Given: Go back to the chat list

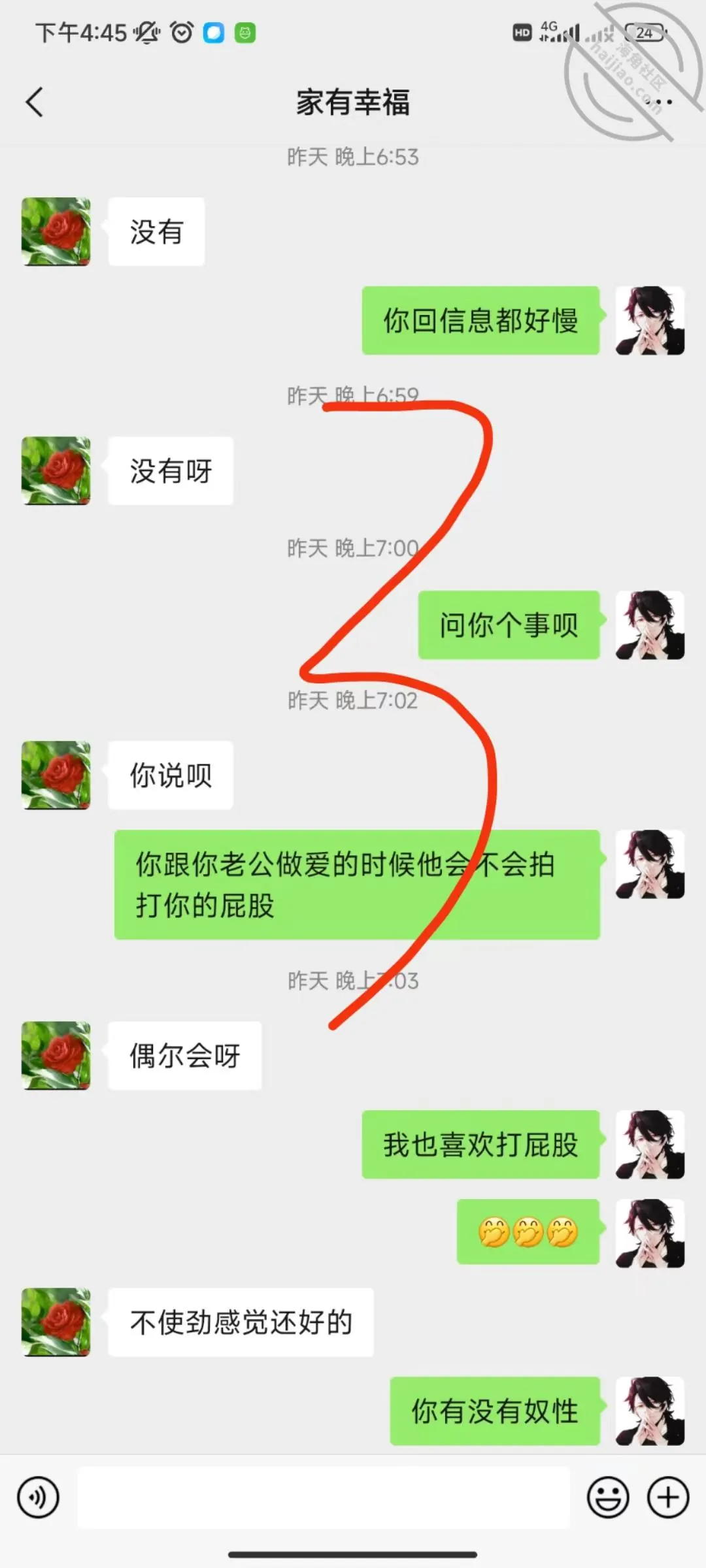Looking at the screenshot, I should 35,103.
